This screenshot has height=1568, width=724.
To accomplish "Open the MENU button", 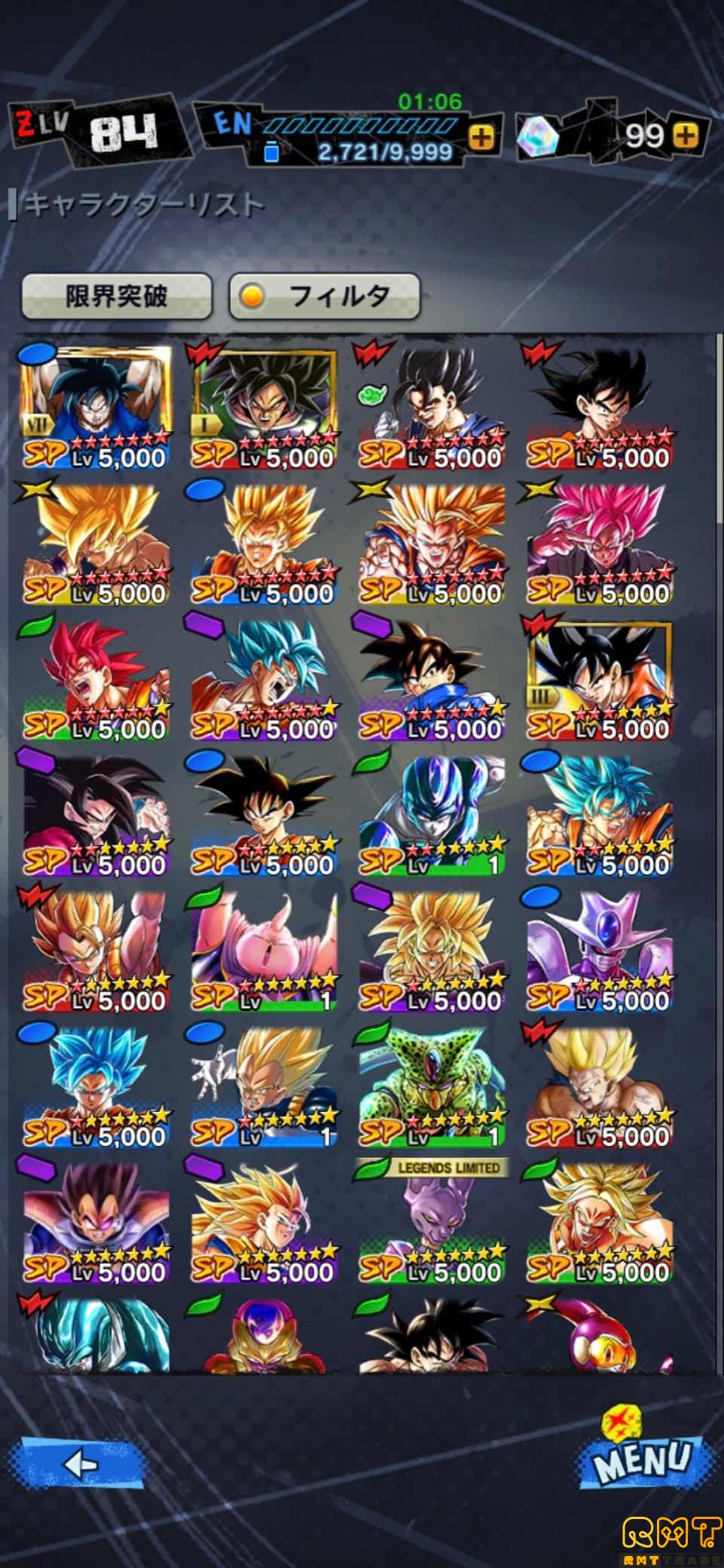I will pos(641,1459).
